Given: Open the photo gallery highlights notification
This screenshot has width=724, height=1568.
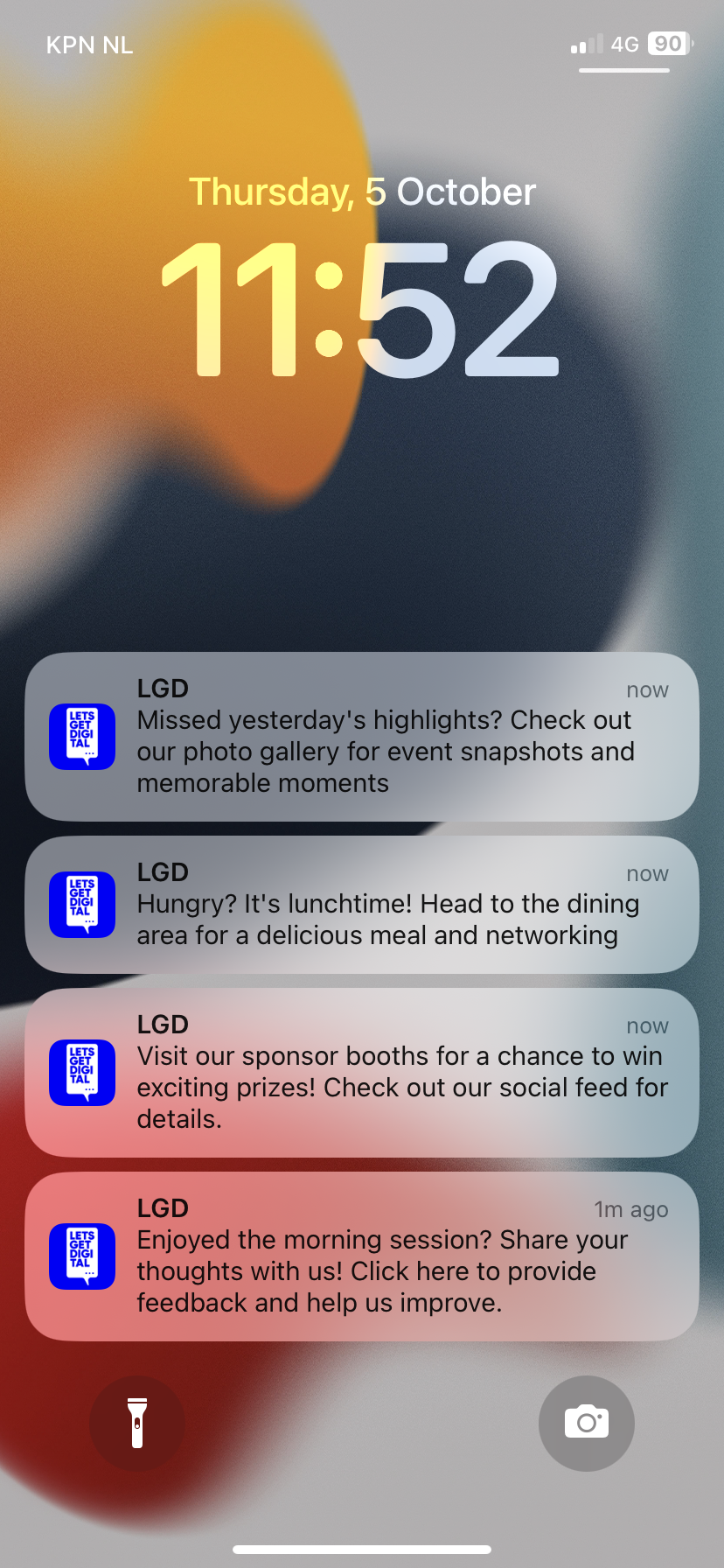Looking at the screenshot, I should tap(362, 737).
